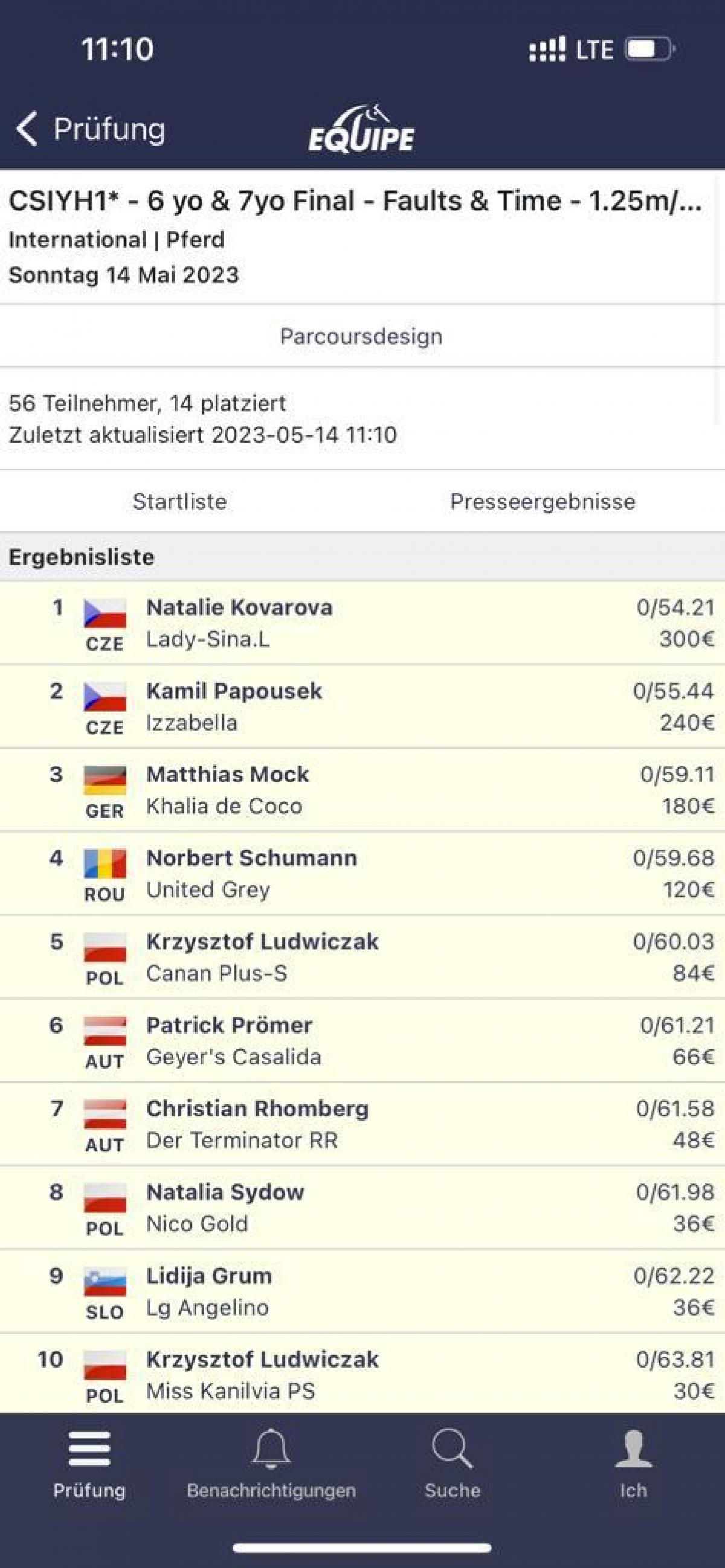This screenshot has width=725, height=1568.
Task: Open Lidija Grum's result
Action: coord(362,1290)
